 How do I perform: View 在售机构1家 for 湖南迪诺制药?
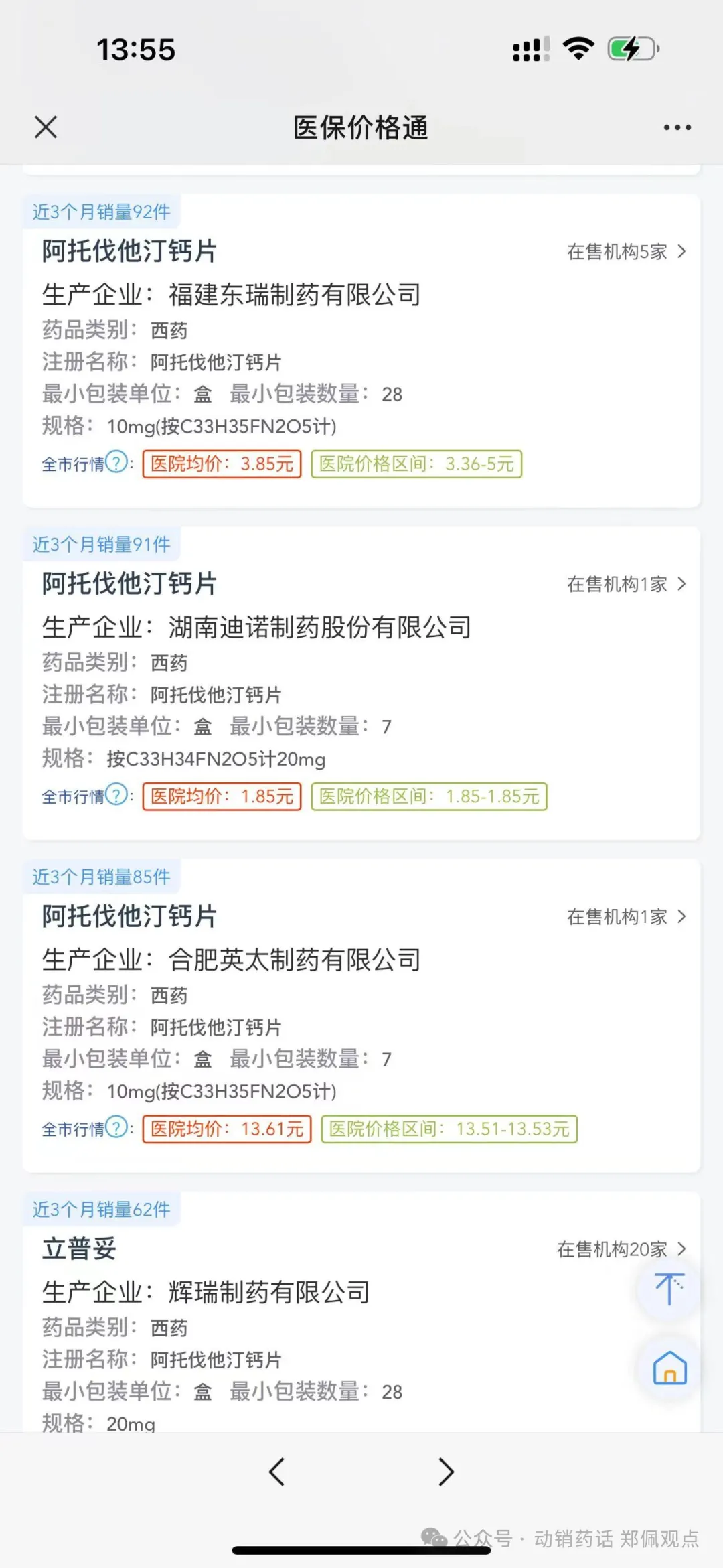pos(626,584)
